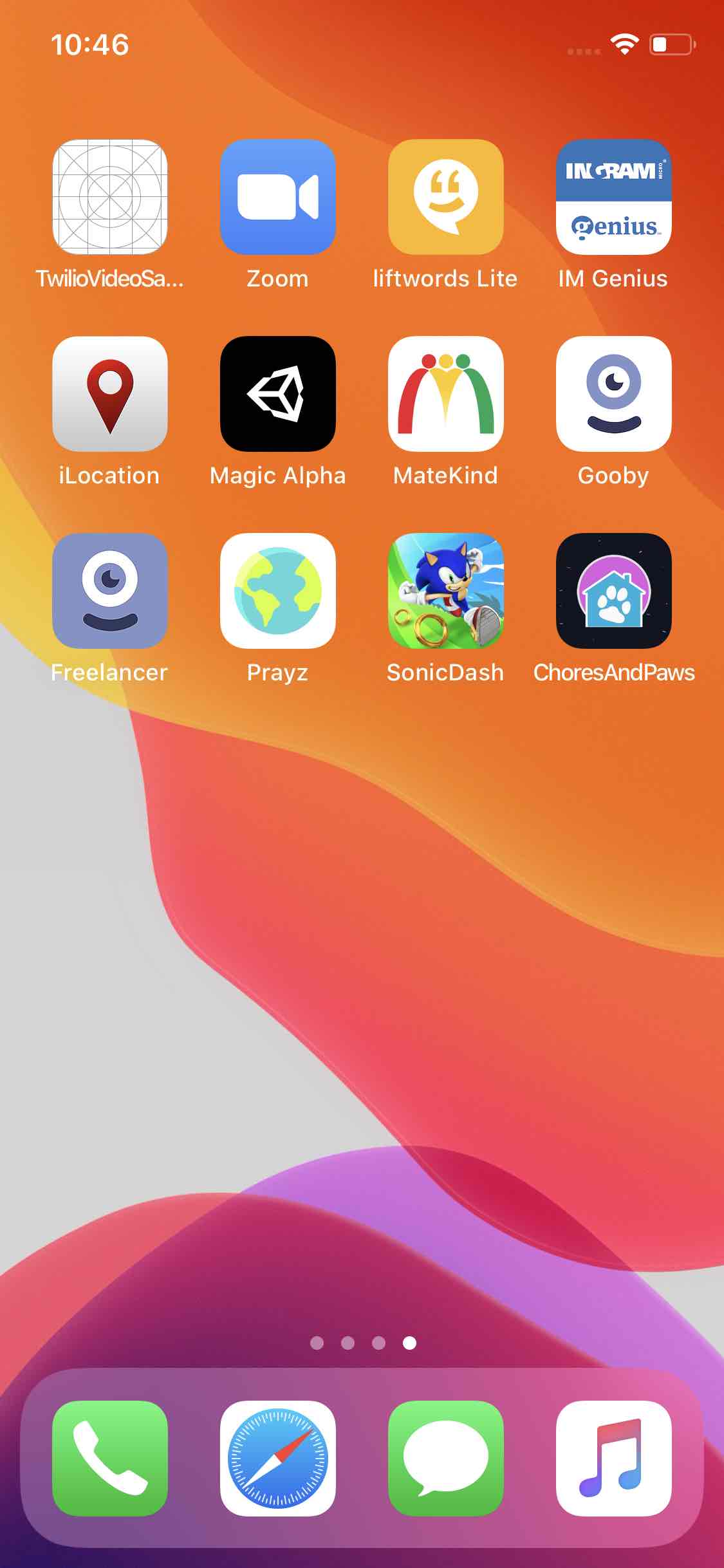Viewport: 724px width, 1568px height.
Task: Open liftwords Lite
Action: click(445, 197)
